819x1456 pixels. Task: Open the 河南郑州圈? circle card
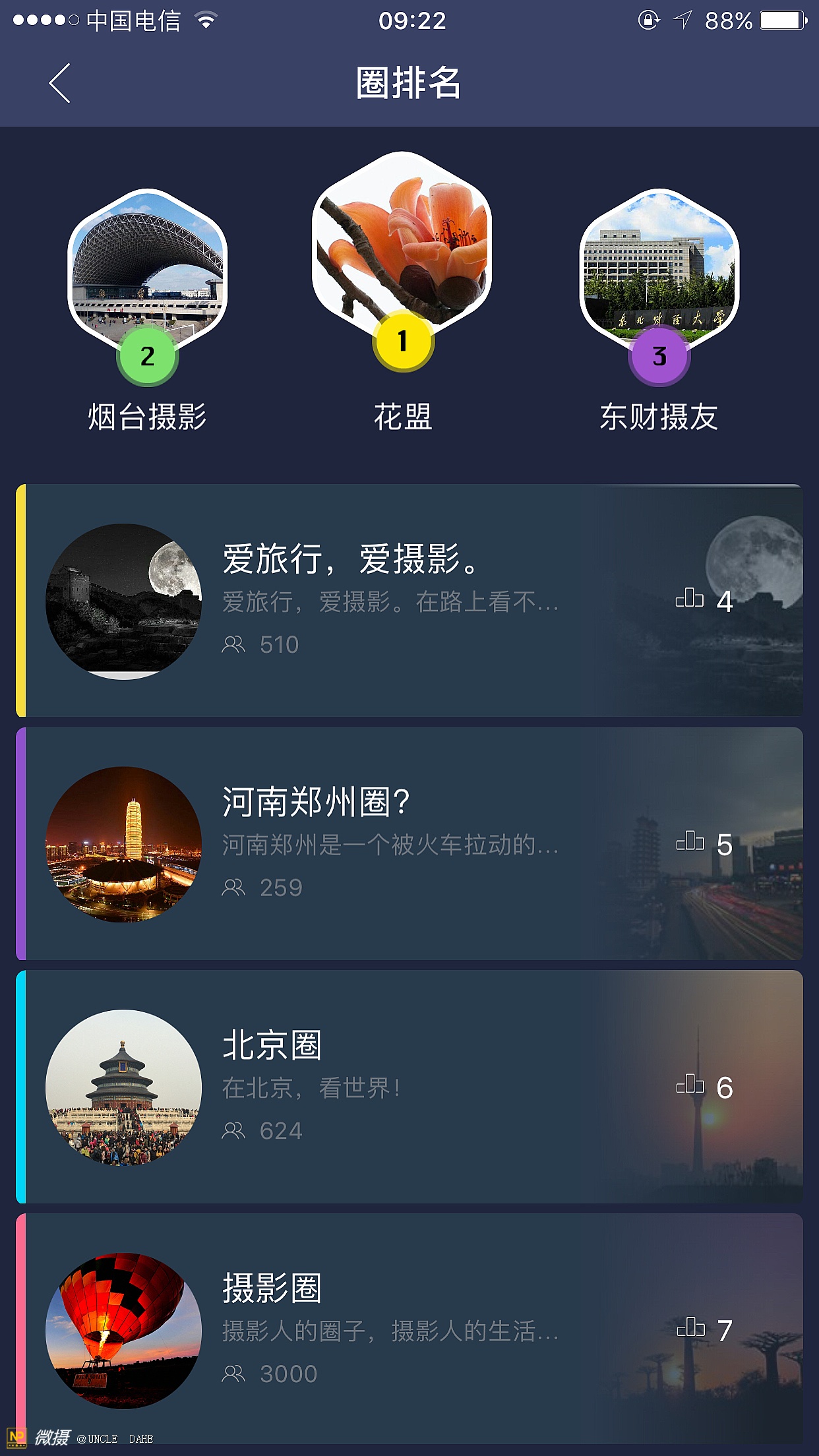[x=409, y=844]
